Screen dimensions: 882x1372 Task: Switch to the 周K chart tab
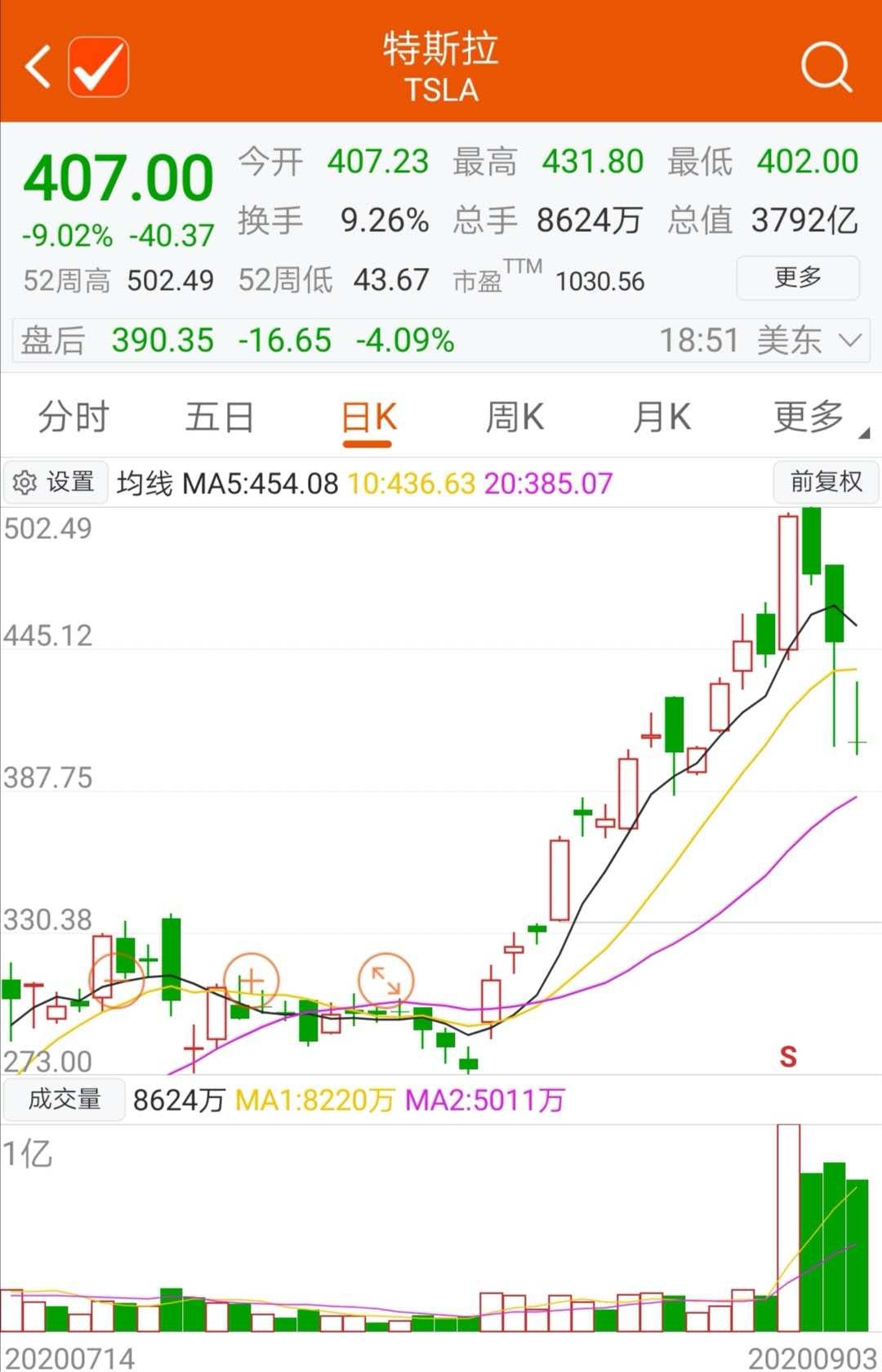(x=514, y=417)
